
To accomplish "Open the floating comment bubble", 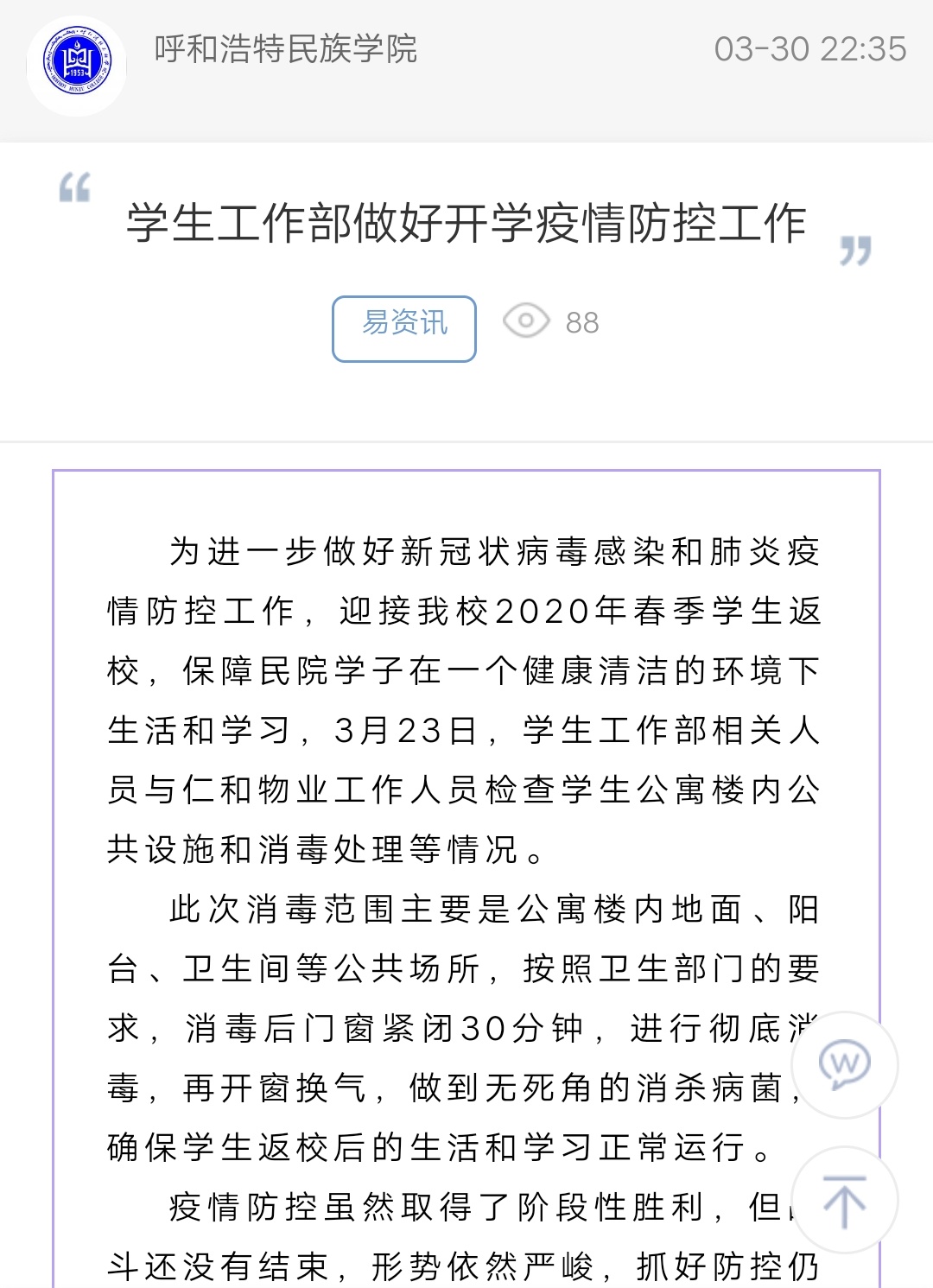I will (x=844, y=1064).
